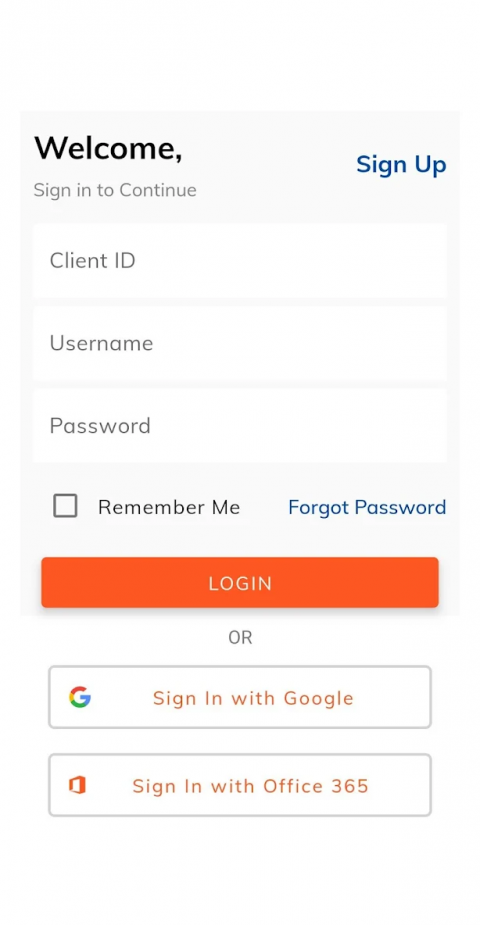
Task: Tap the orange LOGIN button
Action: (240, 583)
